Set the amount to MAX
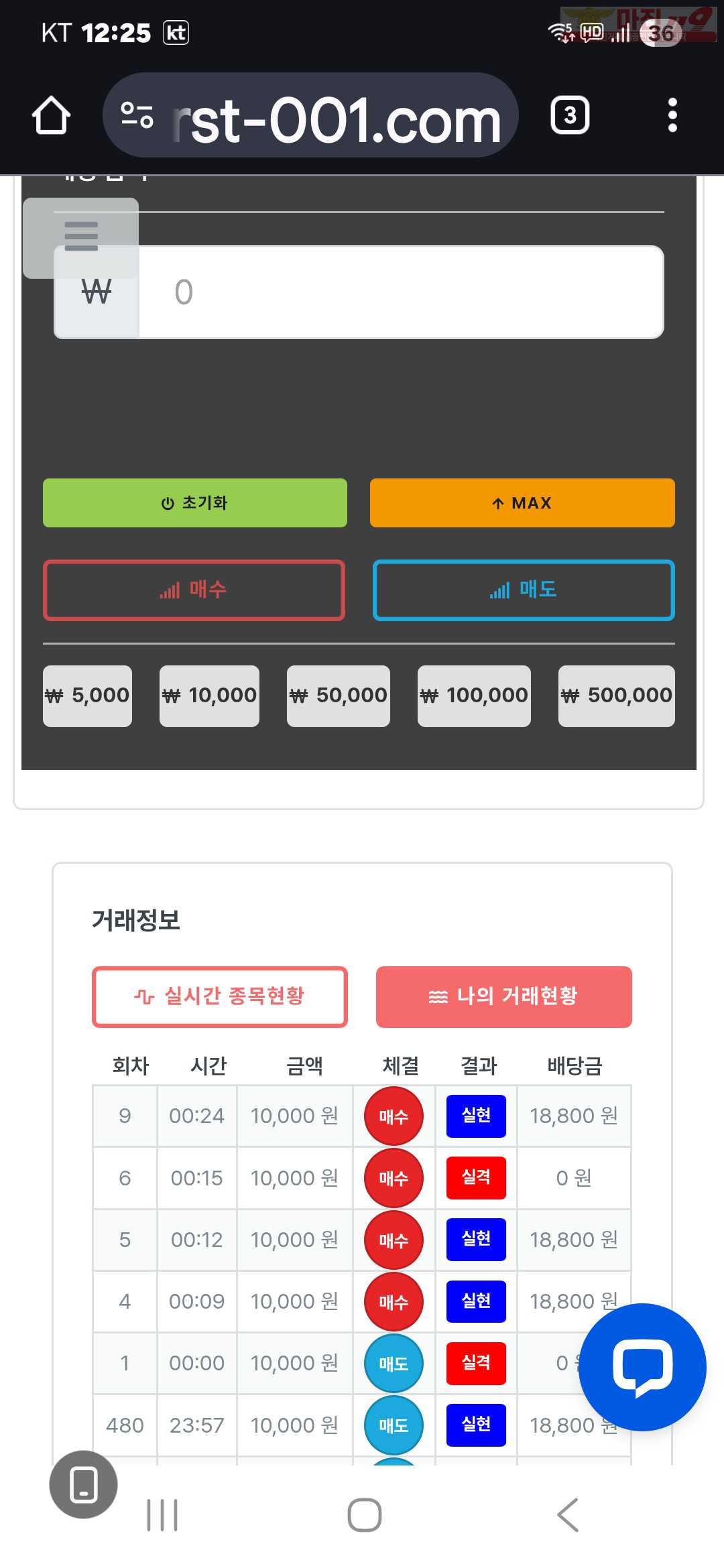724x1568 pixels. pos(522,503)
